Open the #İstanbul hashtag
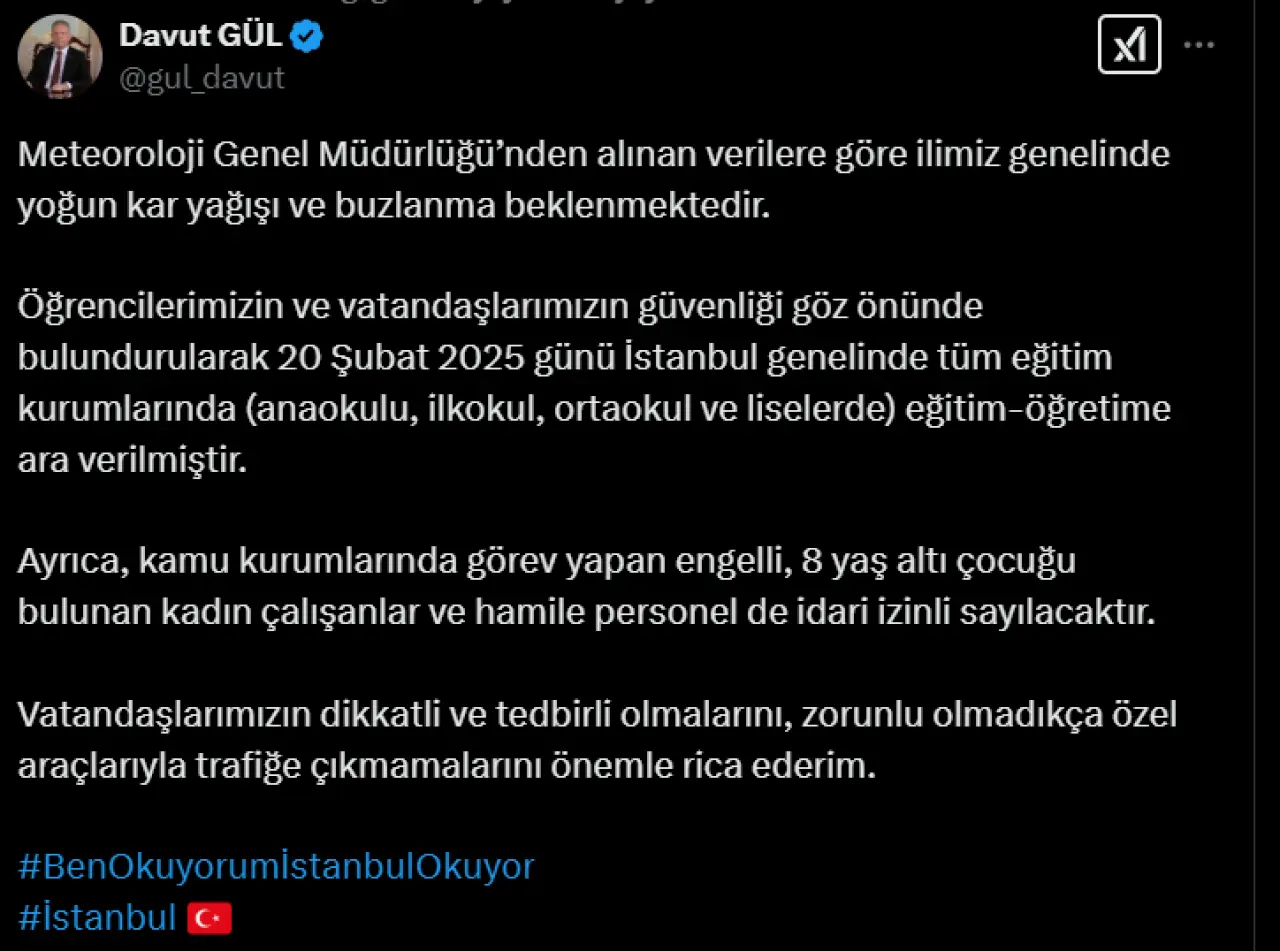The height and width of the screenshot is (951, 1280). [97, 917]
